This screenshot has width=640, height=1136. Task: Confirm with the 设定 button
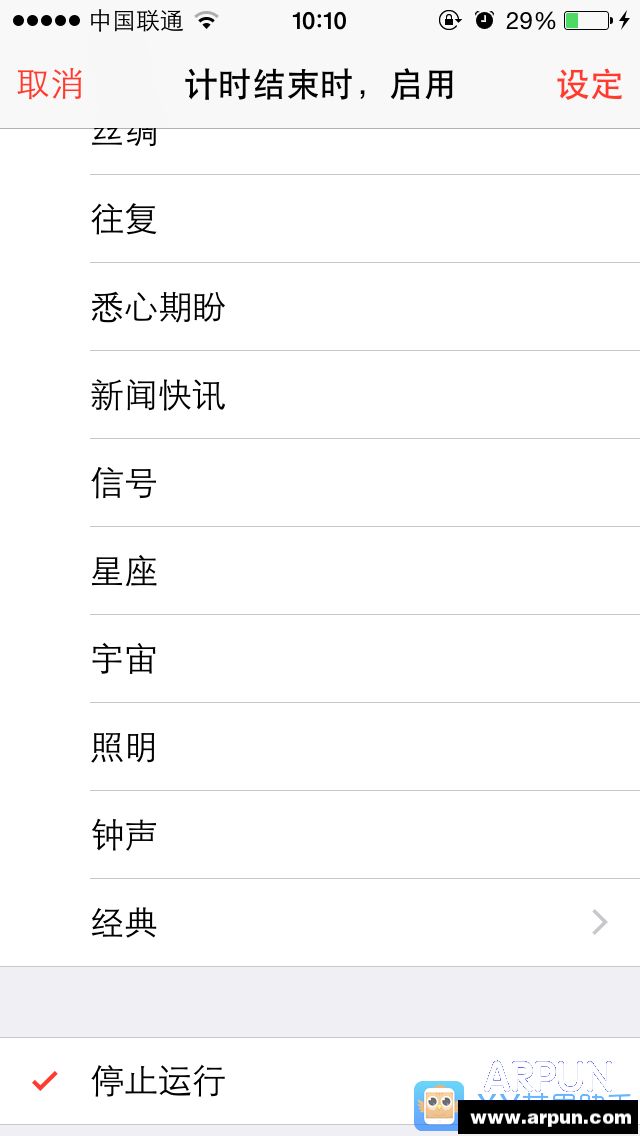tap(589, 85)
